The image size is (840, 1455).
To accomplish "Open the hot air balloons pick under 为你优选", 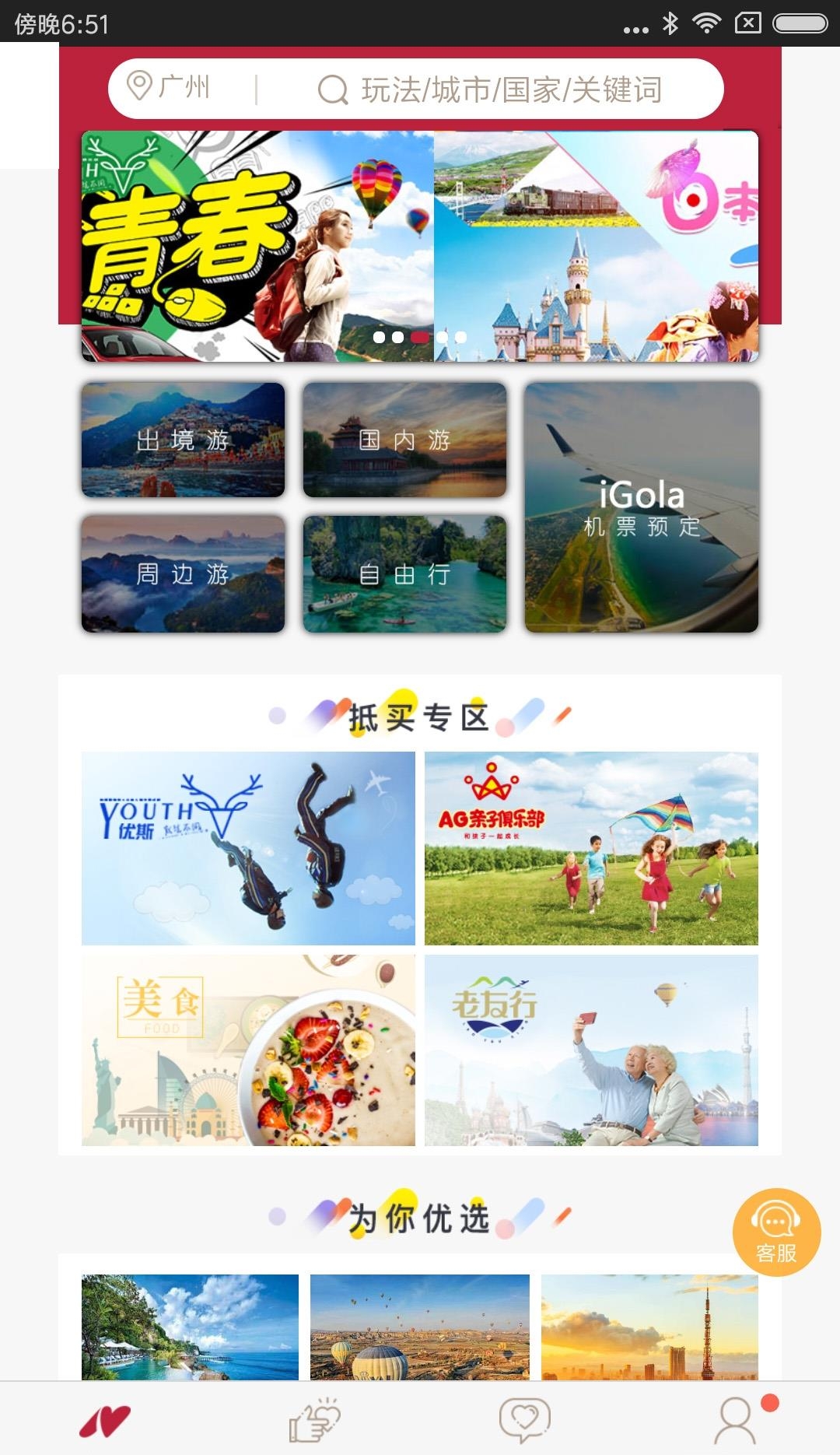I will click(x=420, y=1327).
